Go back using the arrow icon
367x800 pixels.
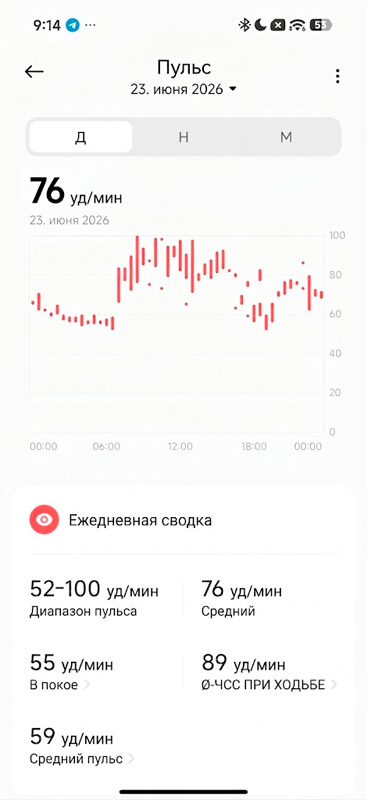(34, 72)
